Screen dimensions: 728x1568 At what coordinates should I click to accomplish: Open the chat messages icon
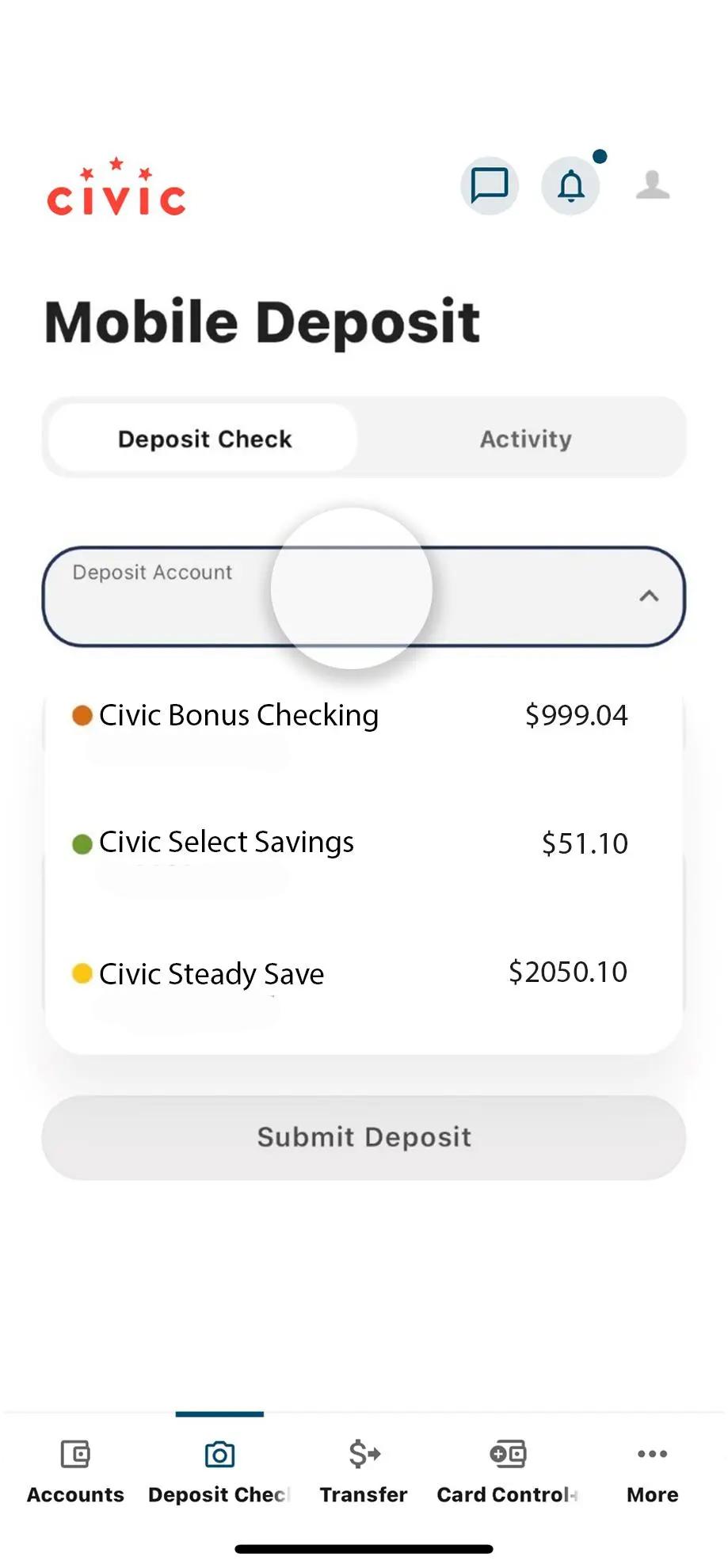490,185
